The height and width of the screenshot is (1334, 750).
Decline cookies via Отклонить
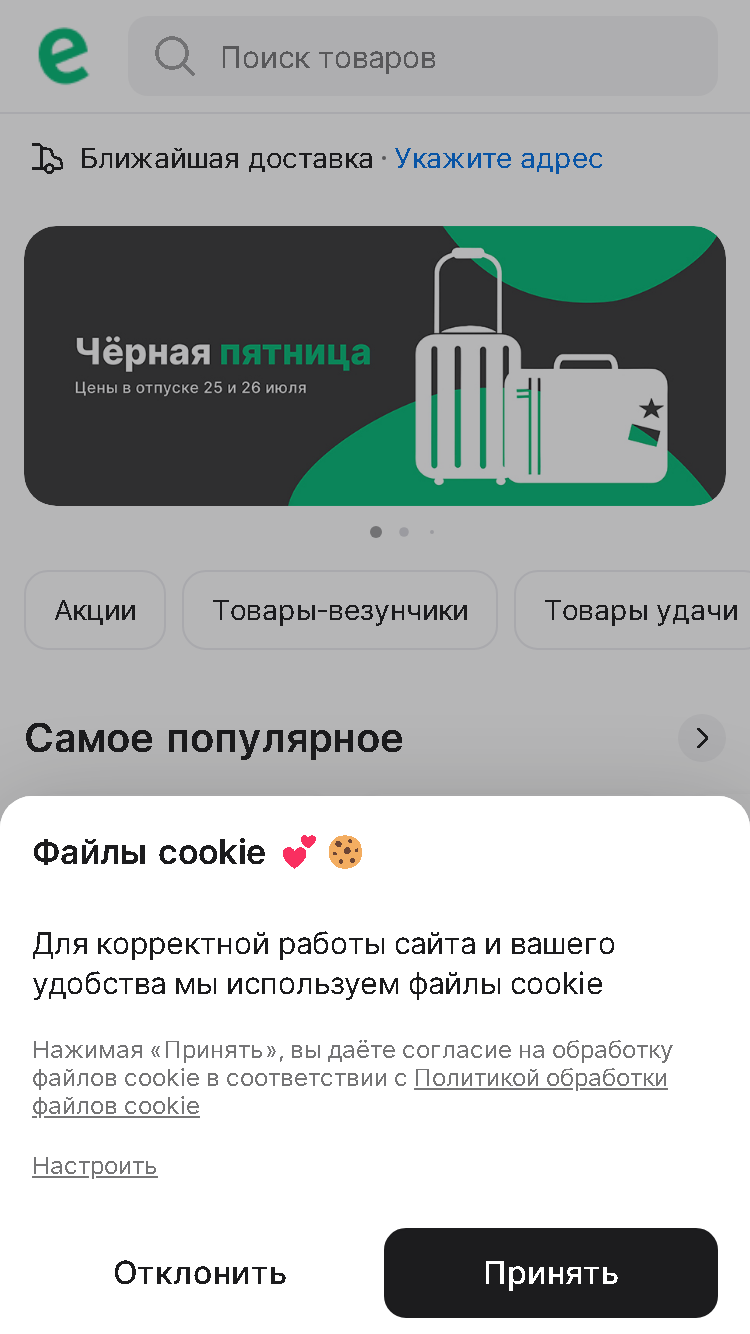click(200, 1273)
